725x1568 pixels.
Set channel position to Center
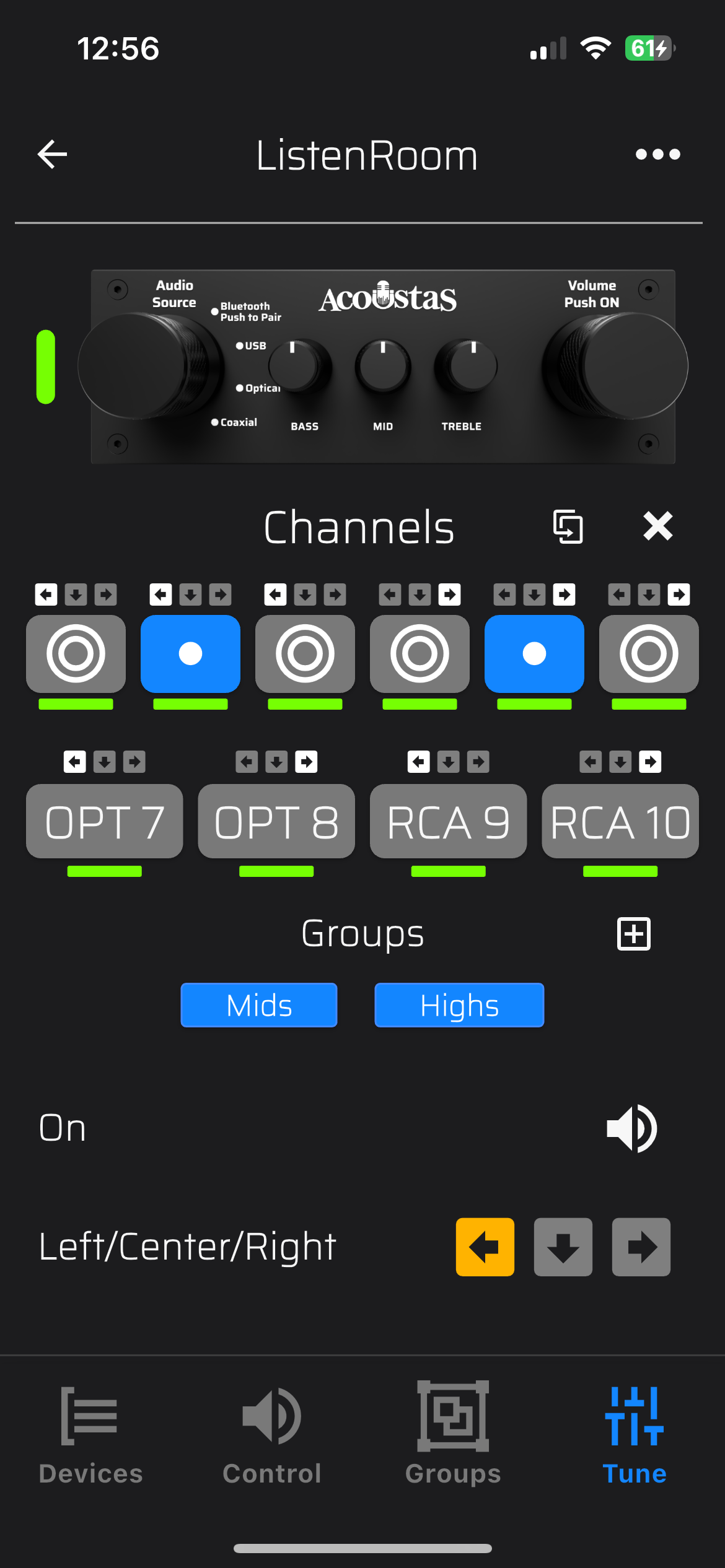pos(563,1247)
